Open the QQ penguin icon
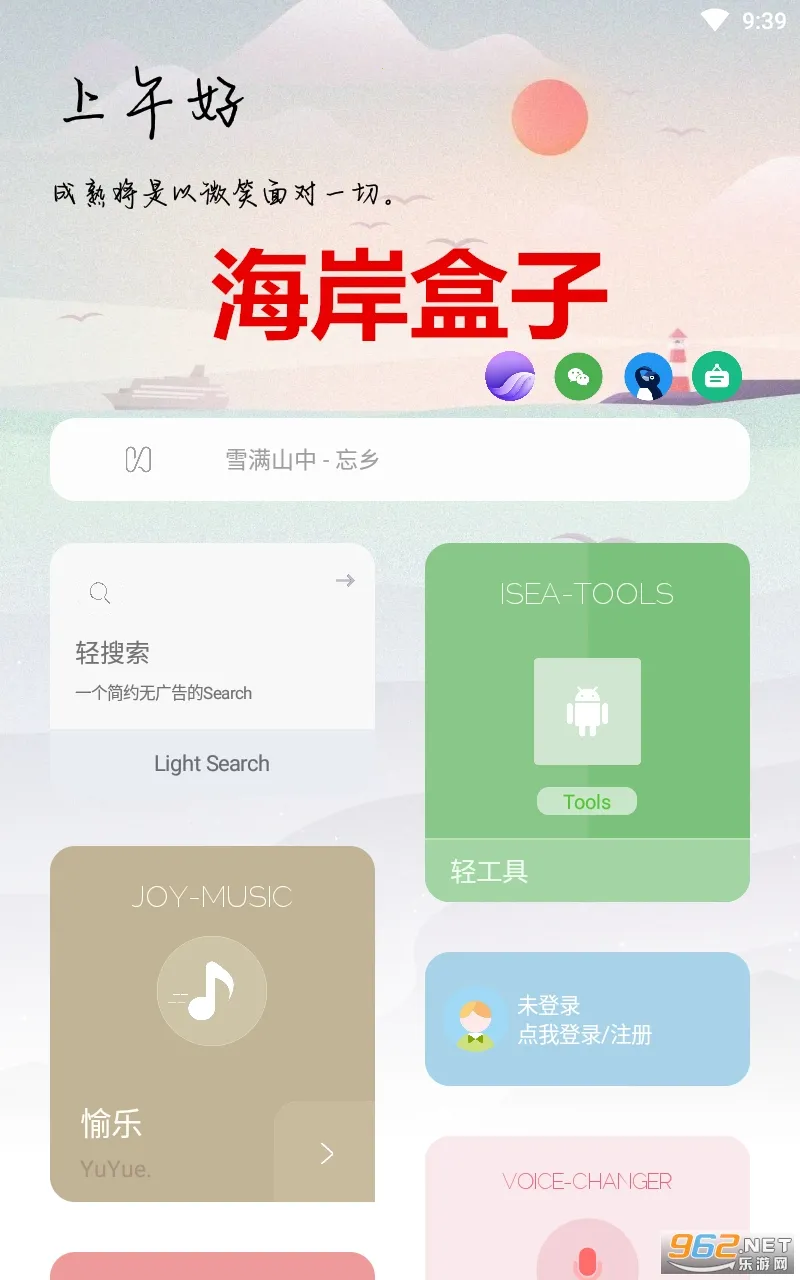The width and height of the screenshot is (800, 1280). coord(648,378)
